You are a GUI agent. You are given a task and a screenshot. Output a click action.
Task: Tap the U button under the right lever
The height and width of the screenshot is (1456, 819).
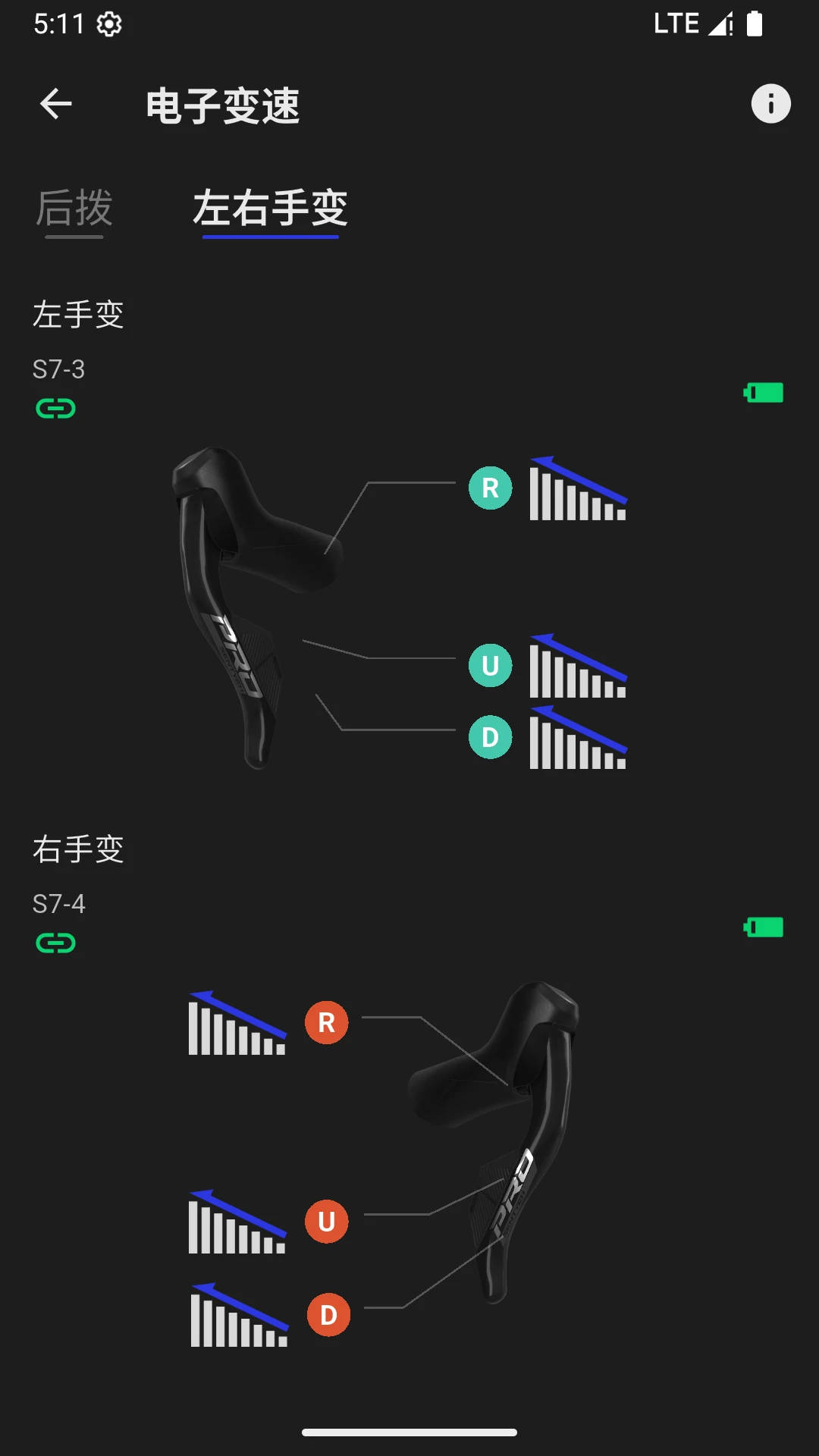click(326, 1221)
